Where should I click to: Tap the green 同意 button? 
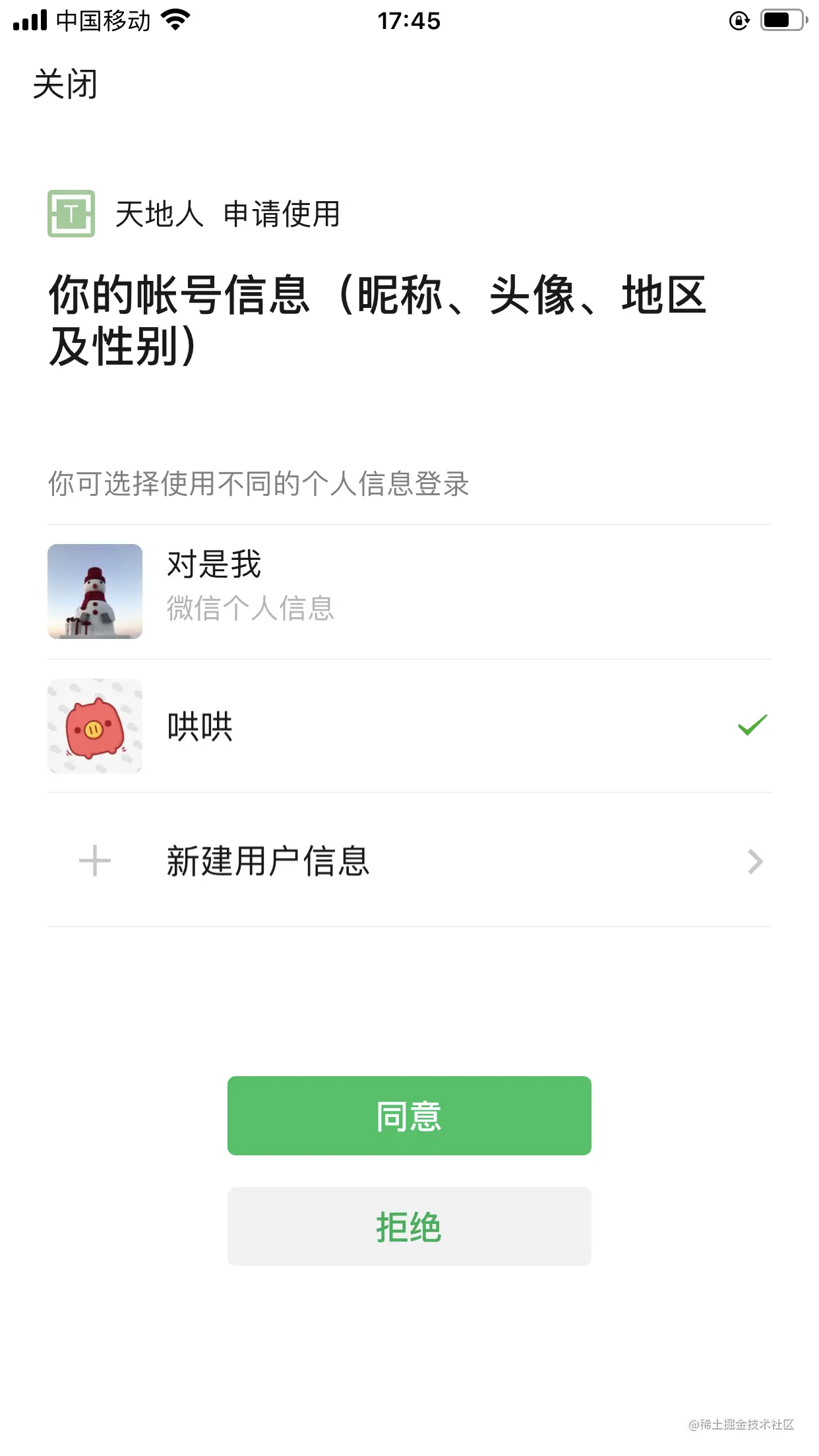coord(409,1115)
